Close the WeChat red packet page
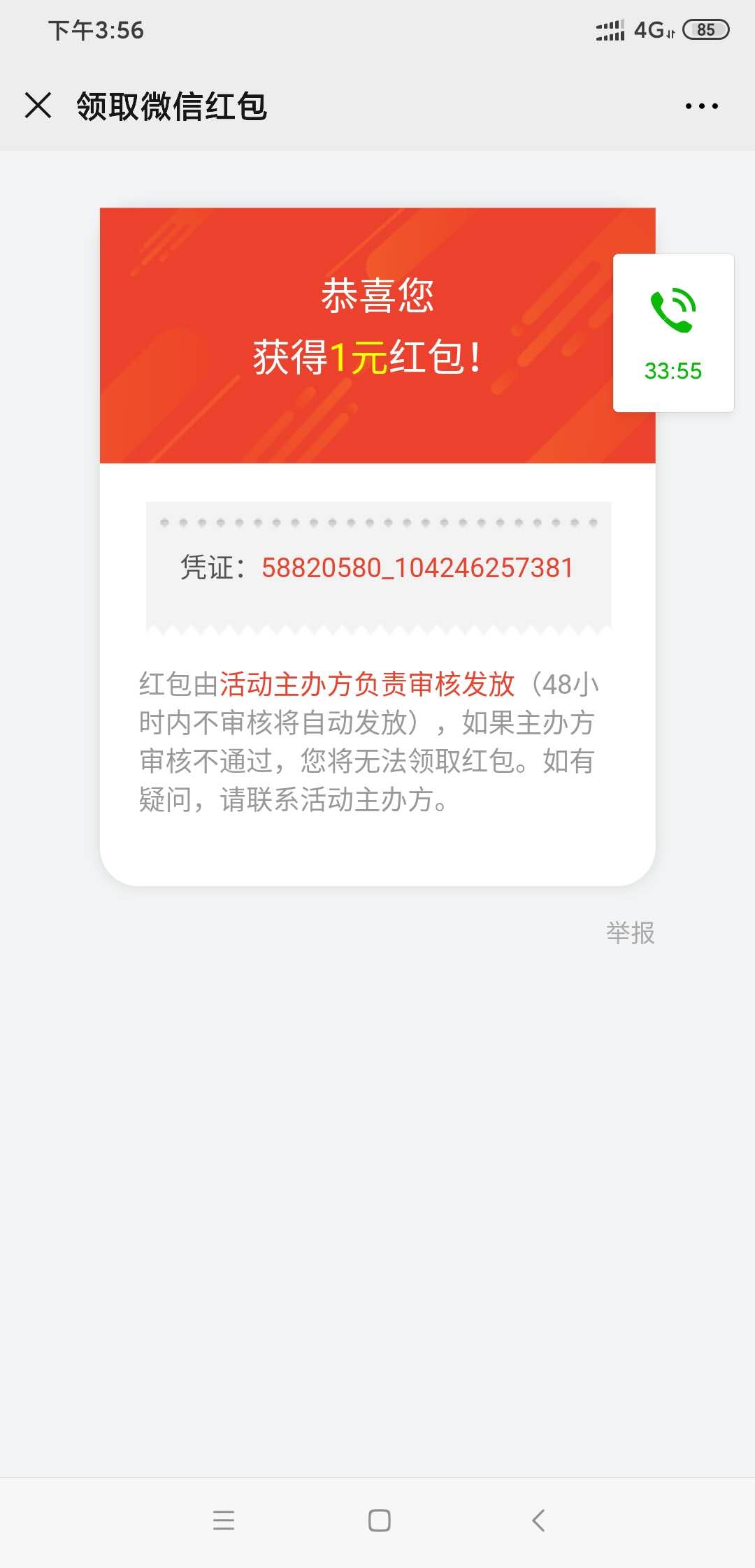The image size is (755, 1568). (38, 106)
